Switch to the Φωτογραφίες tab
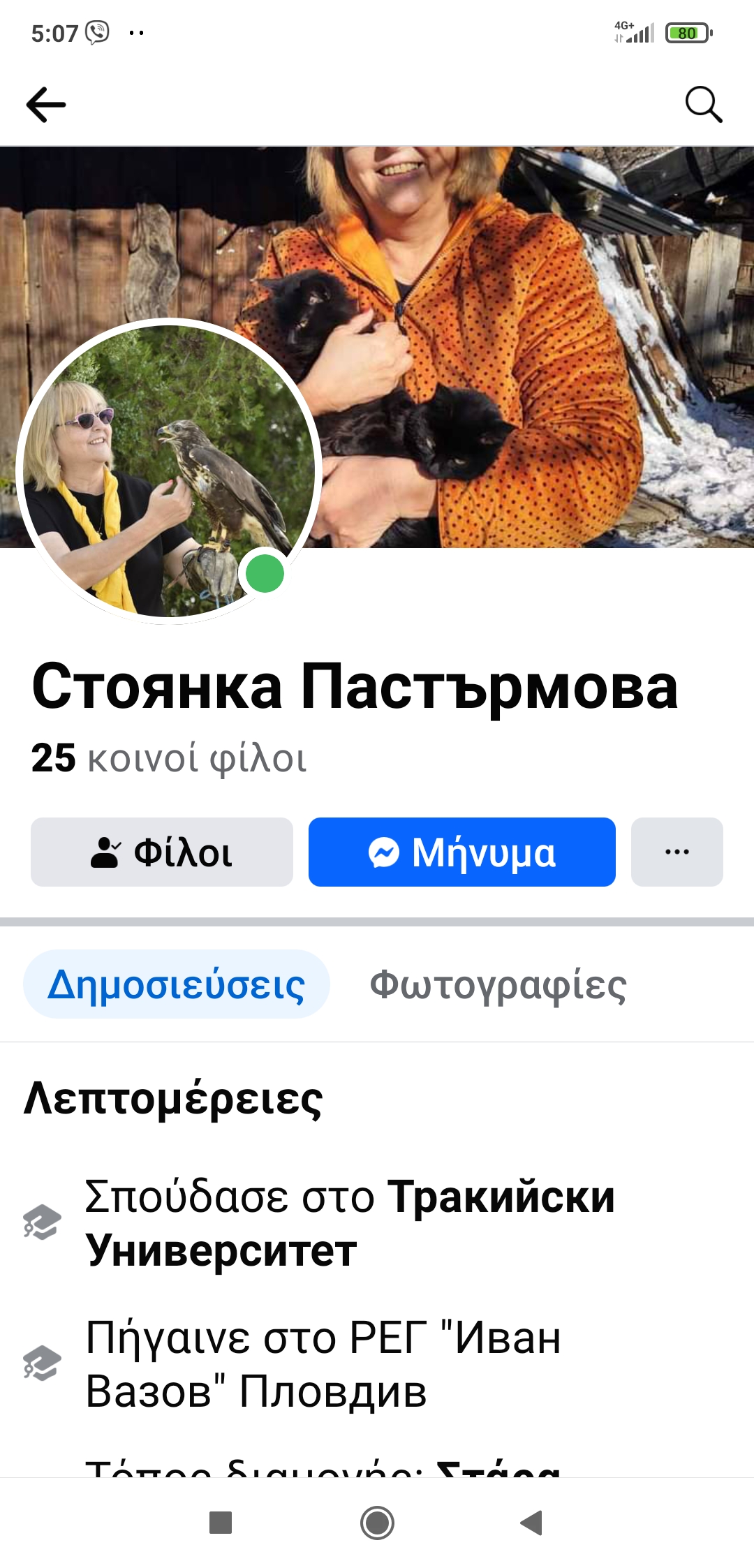The image size is (754, 1568). (498, 984)
